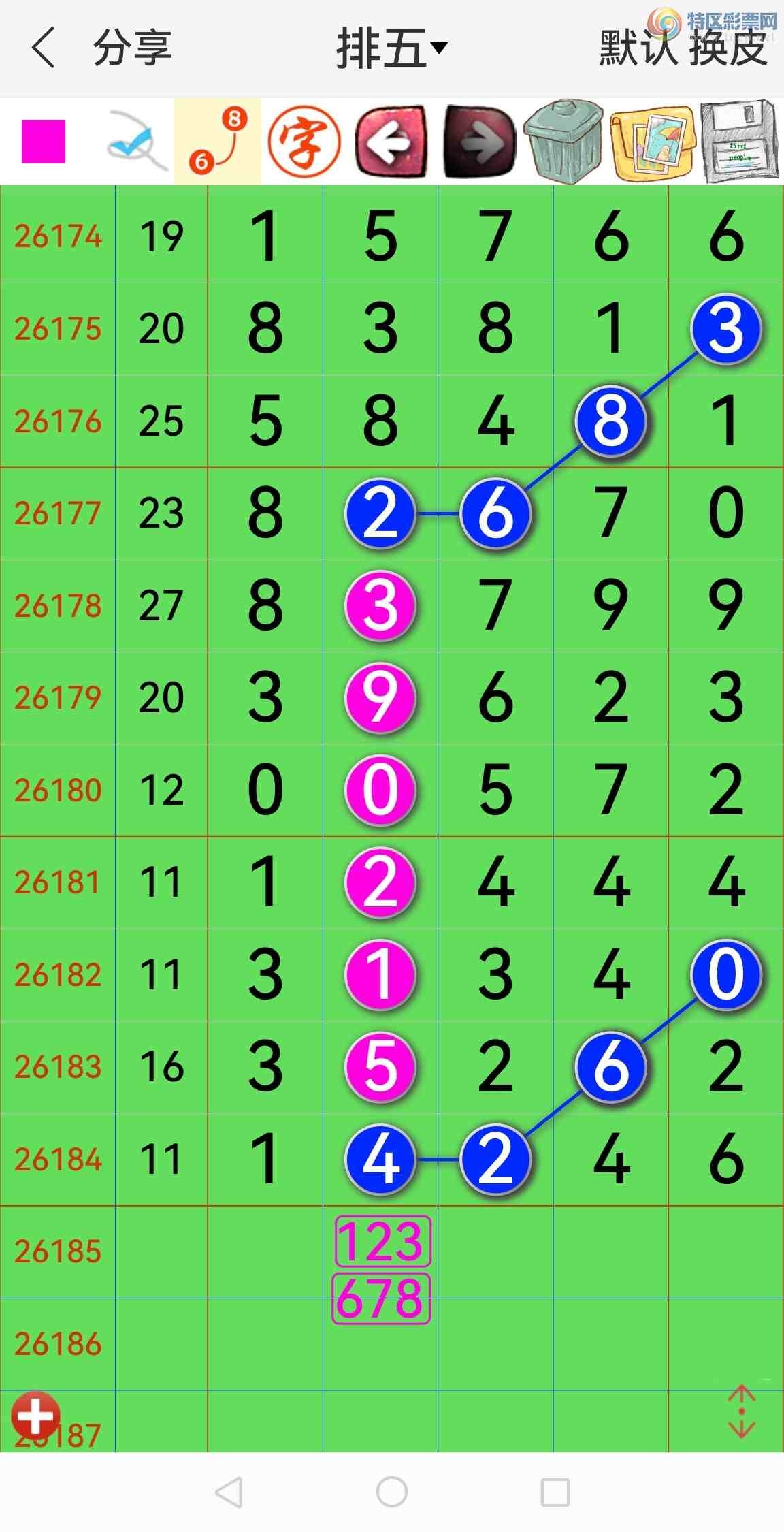
Task: Choose the connected-numbers line tool
Action: 218,142
